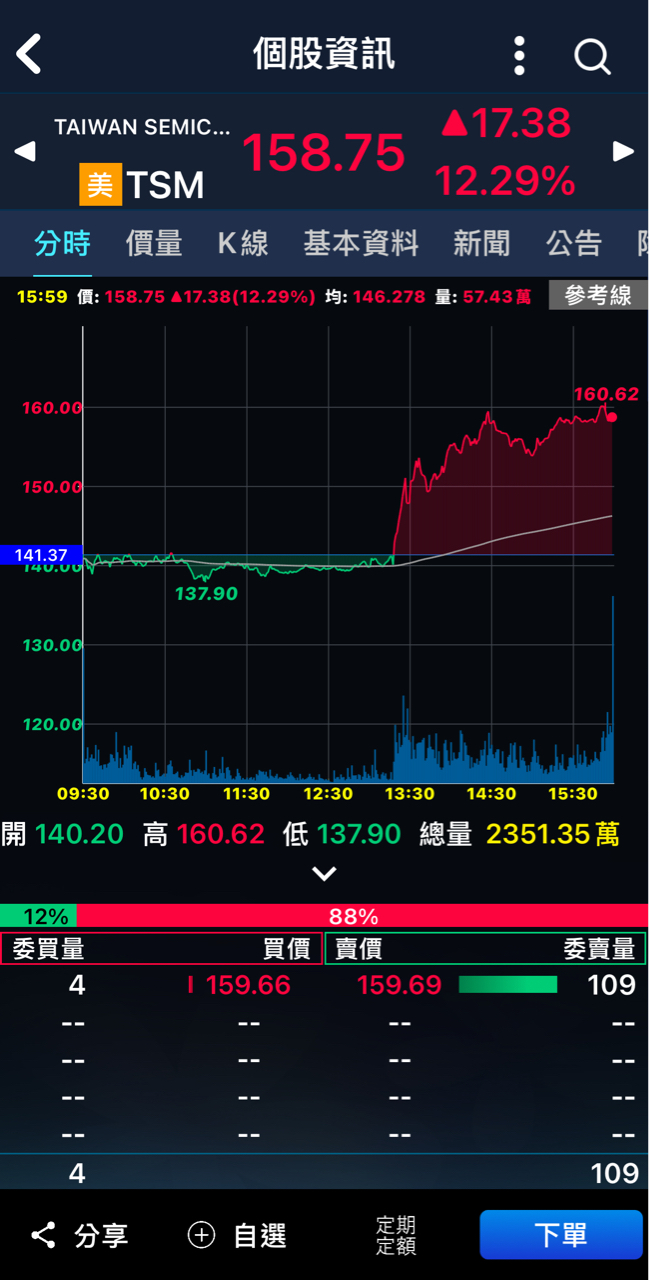
Task: Open 定期定額 regular investment plan
Action: pyautogui.click(x=396, y=1236)
